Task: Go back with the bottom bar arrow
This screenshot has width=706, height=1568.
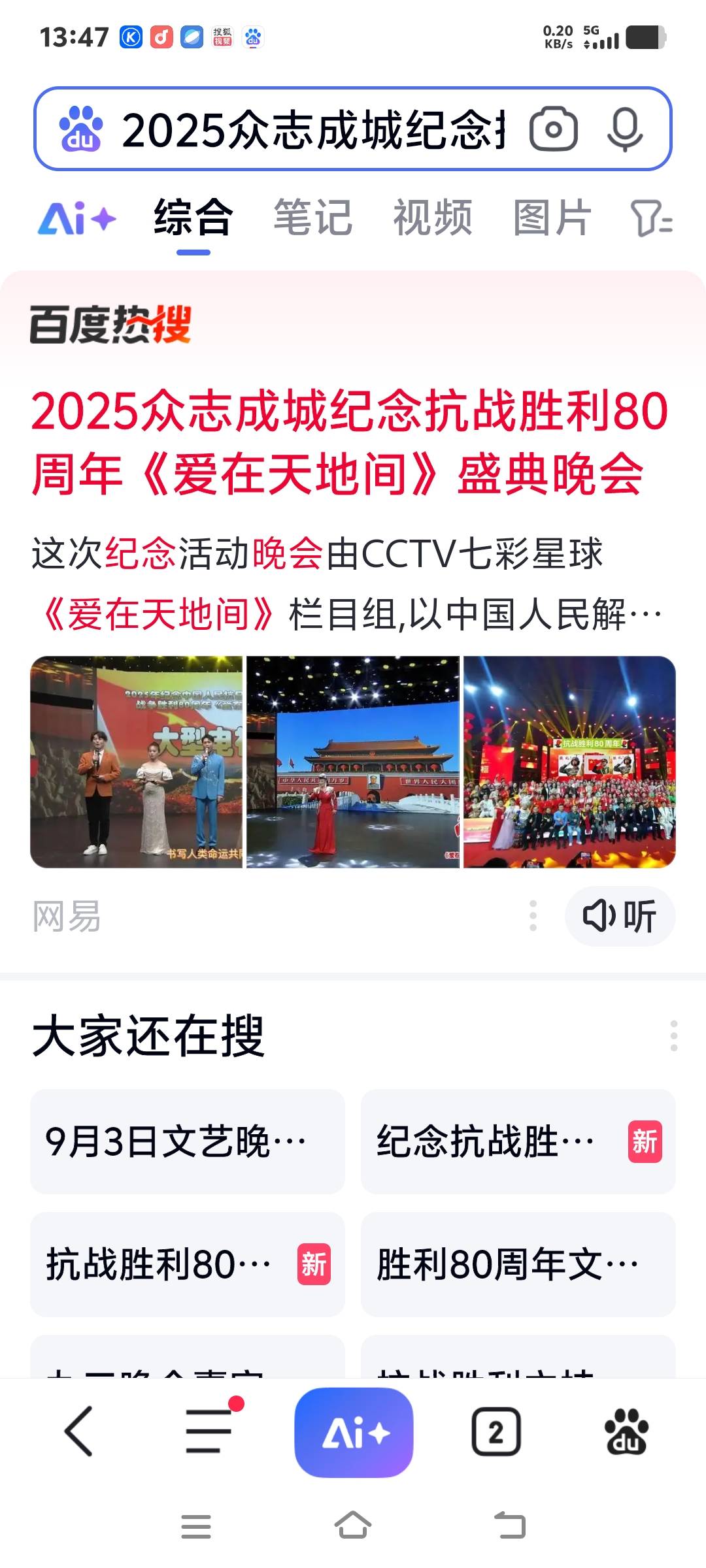Action: click(x=78, y=1431)
